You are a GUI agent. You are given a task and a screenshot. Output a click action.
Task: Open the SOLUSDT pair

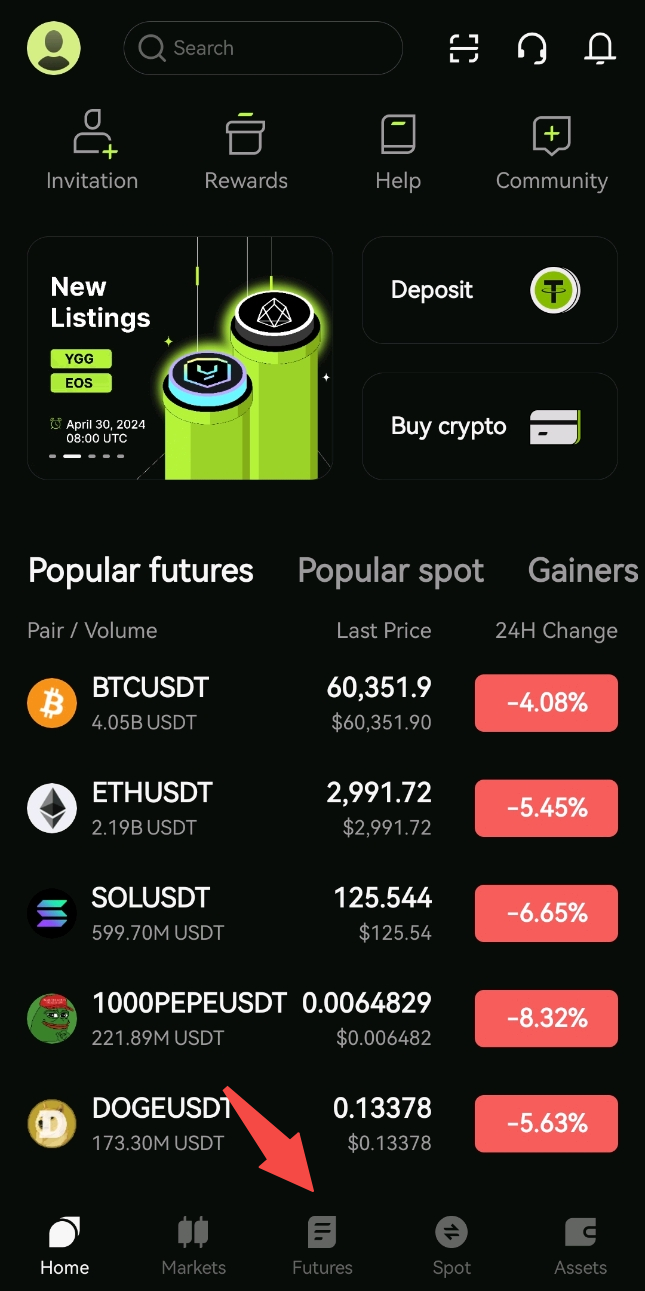322,913
